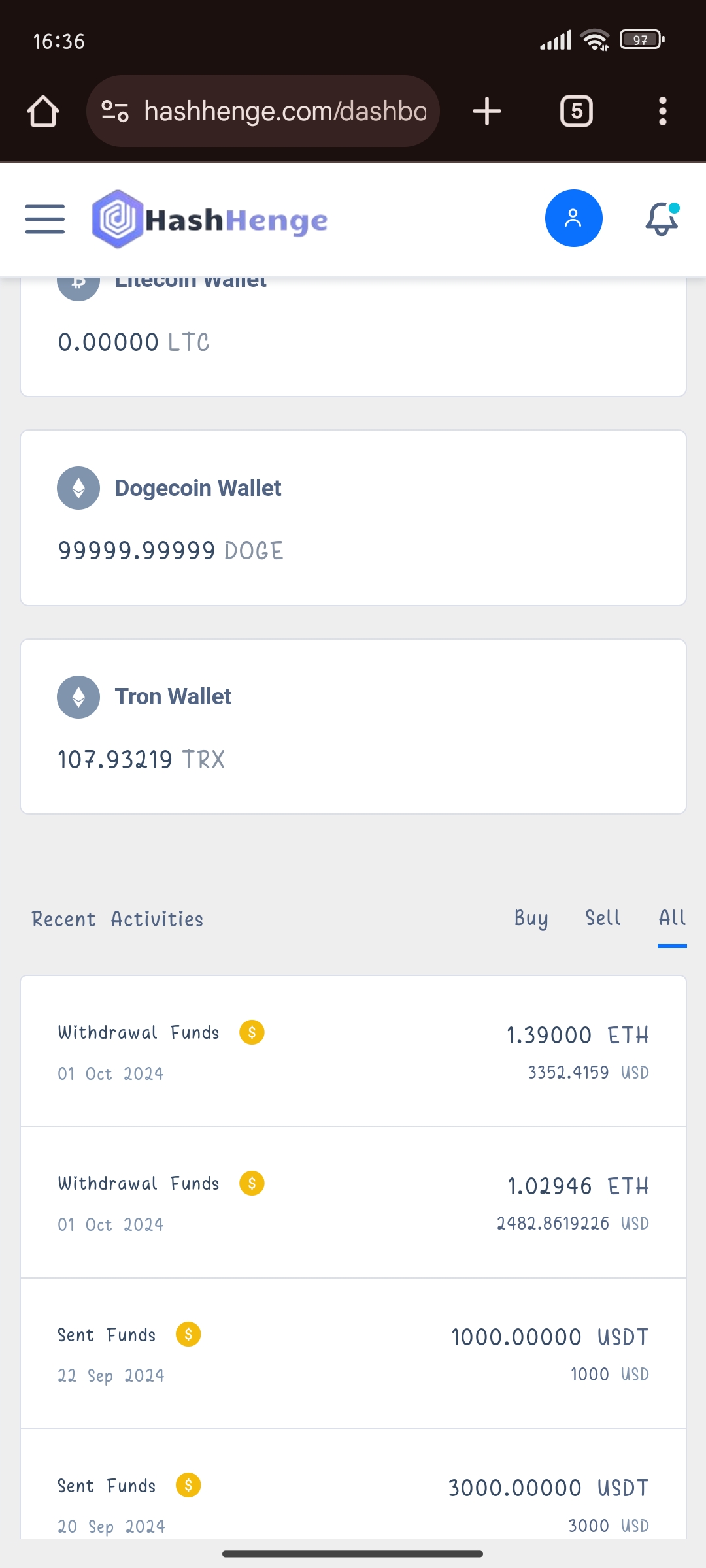Filter recent activities by Buy

coord(531,919)
